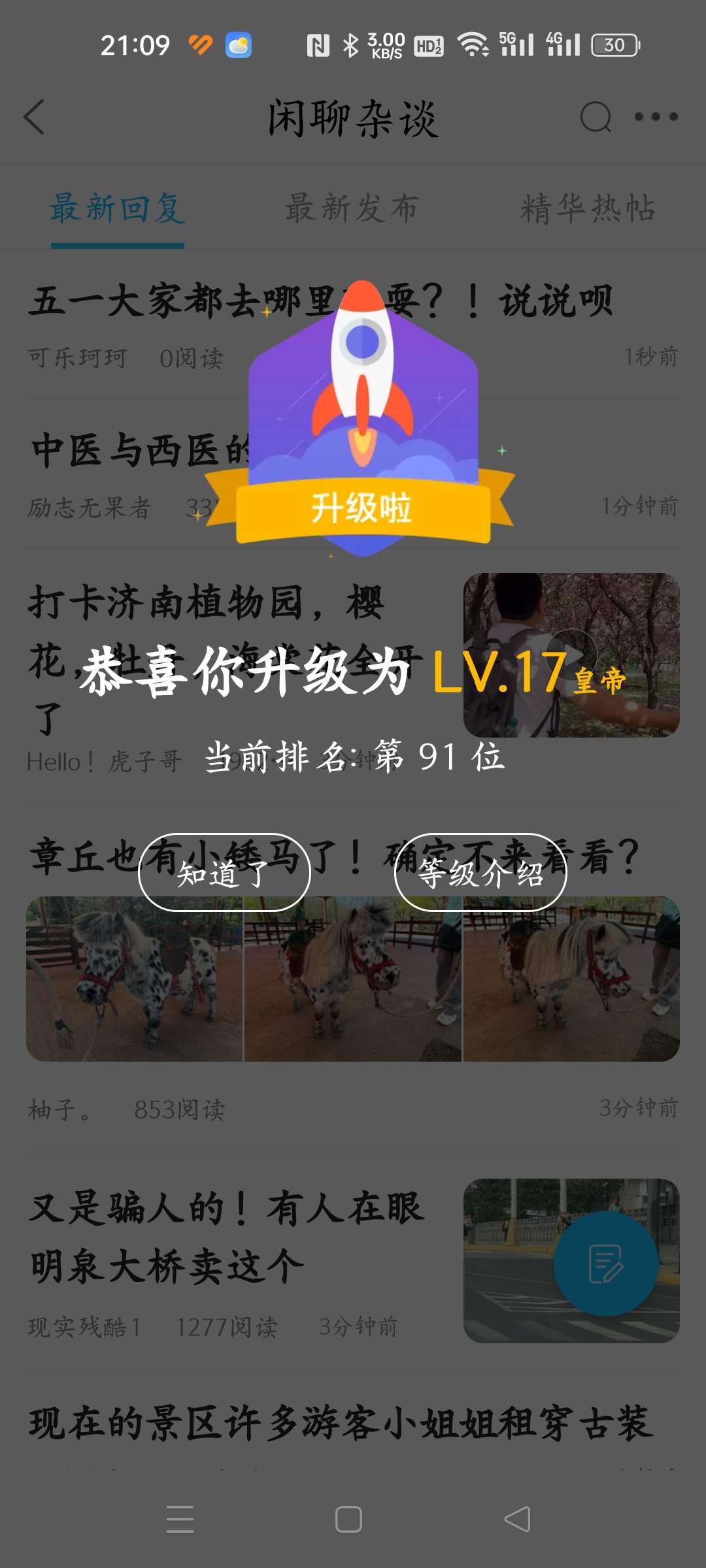Go back from 闲聊杂谈

point(34,117)
